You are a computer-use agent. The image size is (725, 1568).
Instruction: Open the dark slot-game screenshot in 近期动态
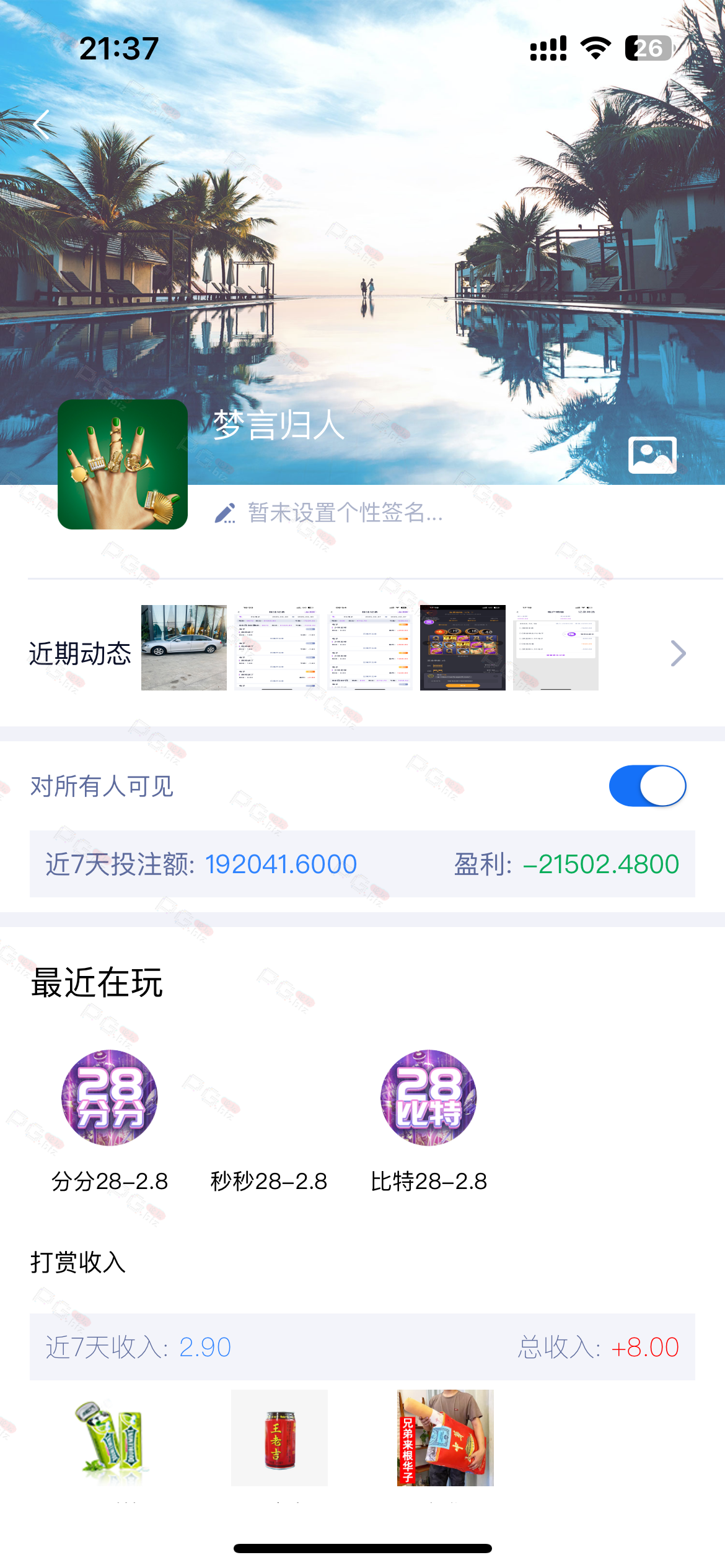[463, 648]
